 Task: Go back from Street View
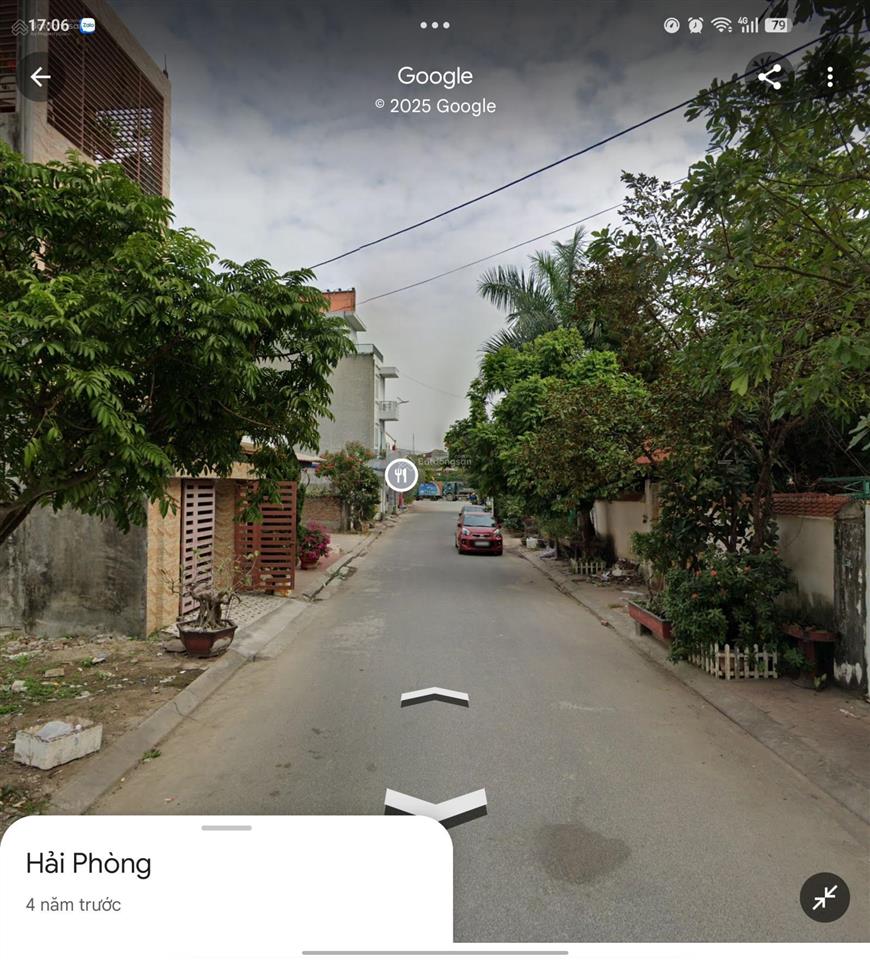(39, 77)
